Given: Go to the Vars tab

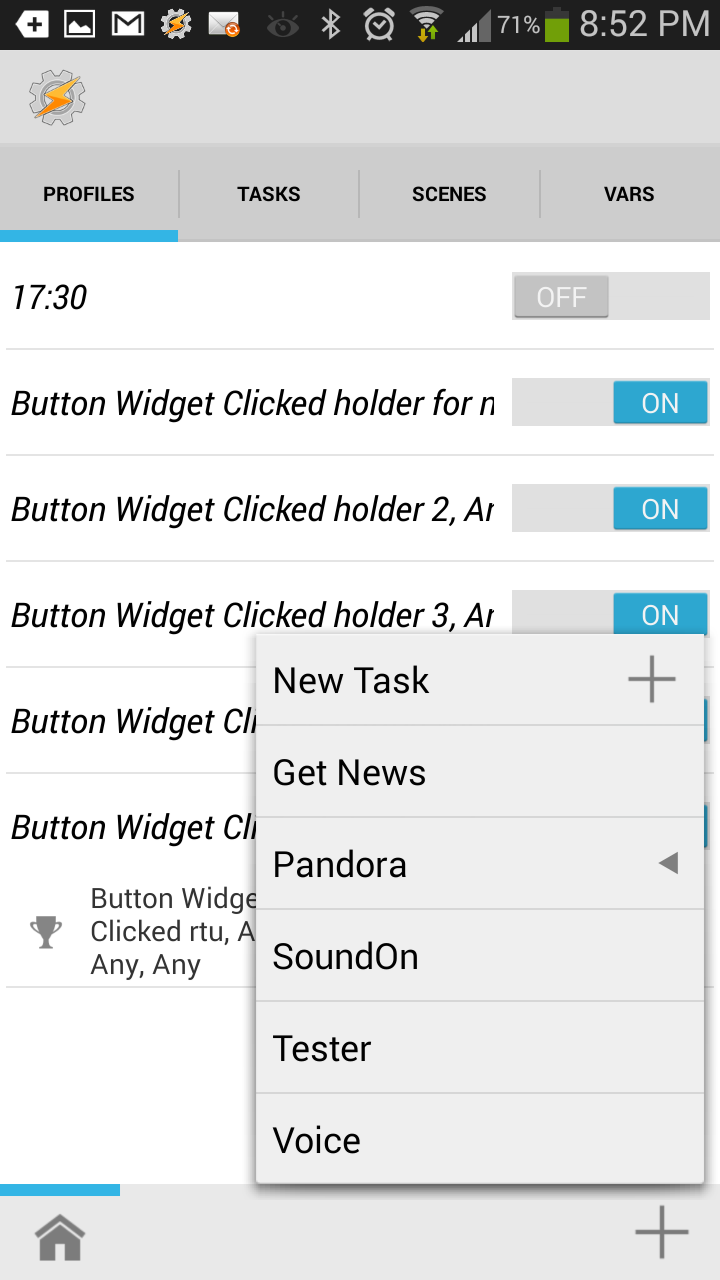Looking at the screenshot, I should 629,194.
